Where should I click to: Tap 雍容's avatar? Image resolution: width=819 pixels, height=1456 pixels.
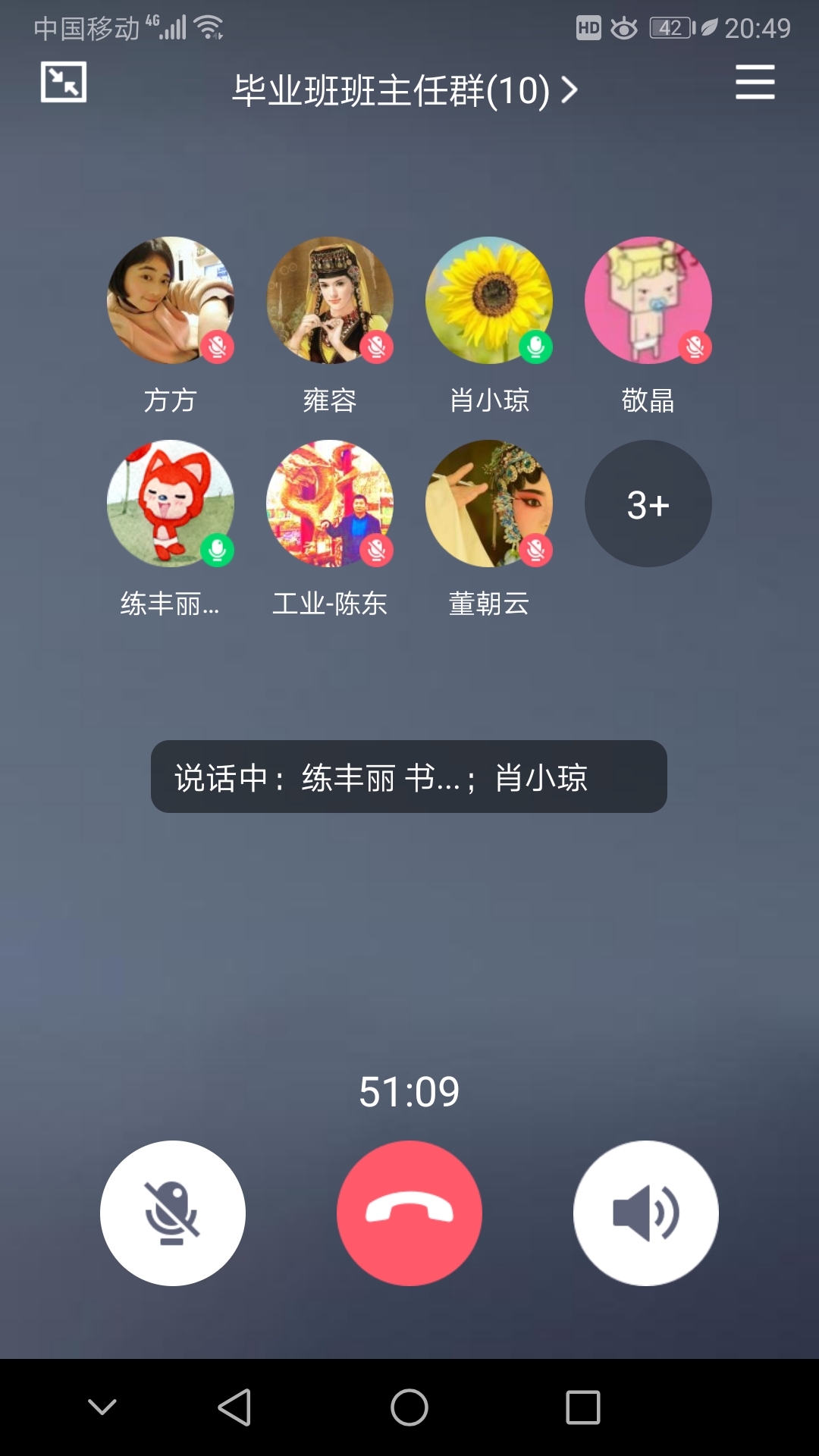(330, 300)
